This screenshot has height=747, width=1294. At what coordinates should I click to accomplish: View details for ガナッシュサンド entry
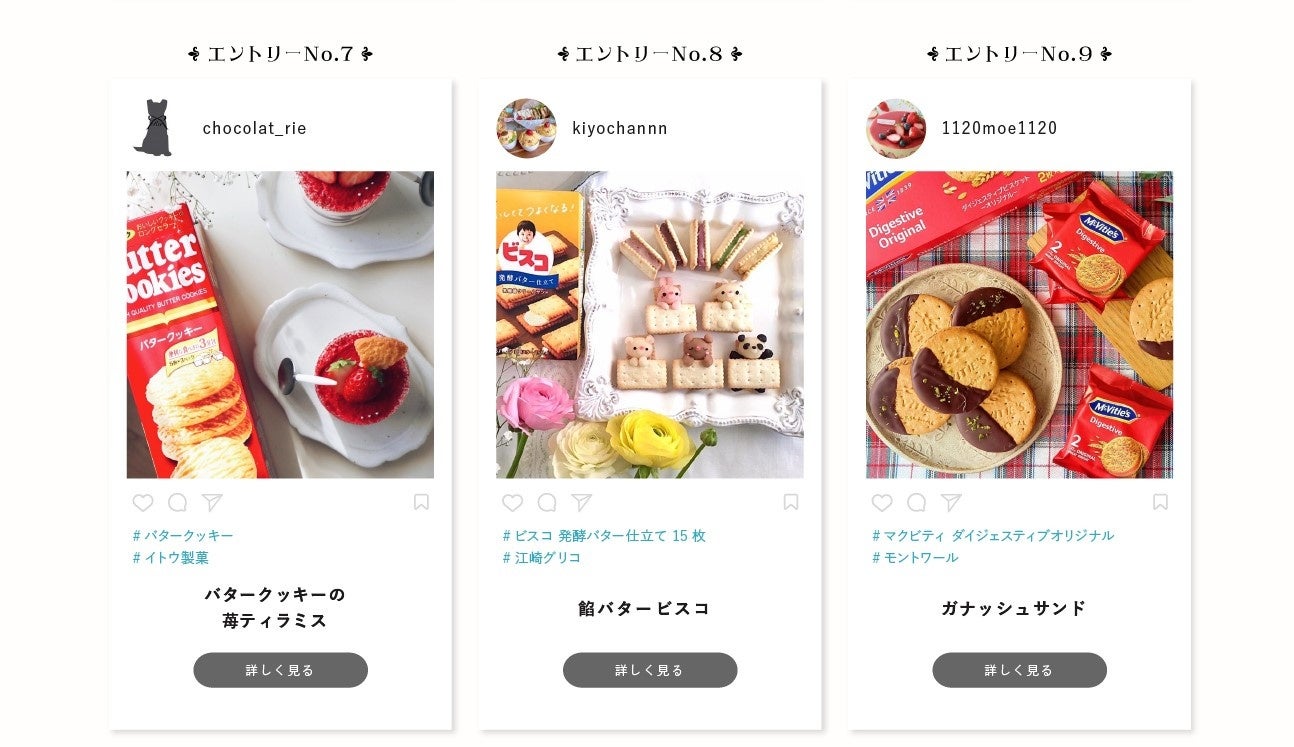tap(1019, 670)
